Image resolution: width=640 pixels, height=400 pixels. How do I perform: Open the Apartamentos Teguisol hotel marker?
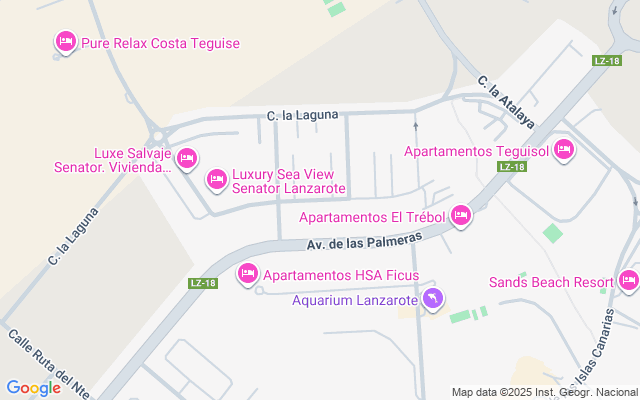pyautogui.click(x=563, y=151)
